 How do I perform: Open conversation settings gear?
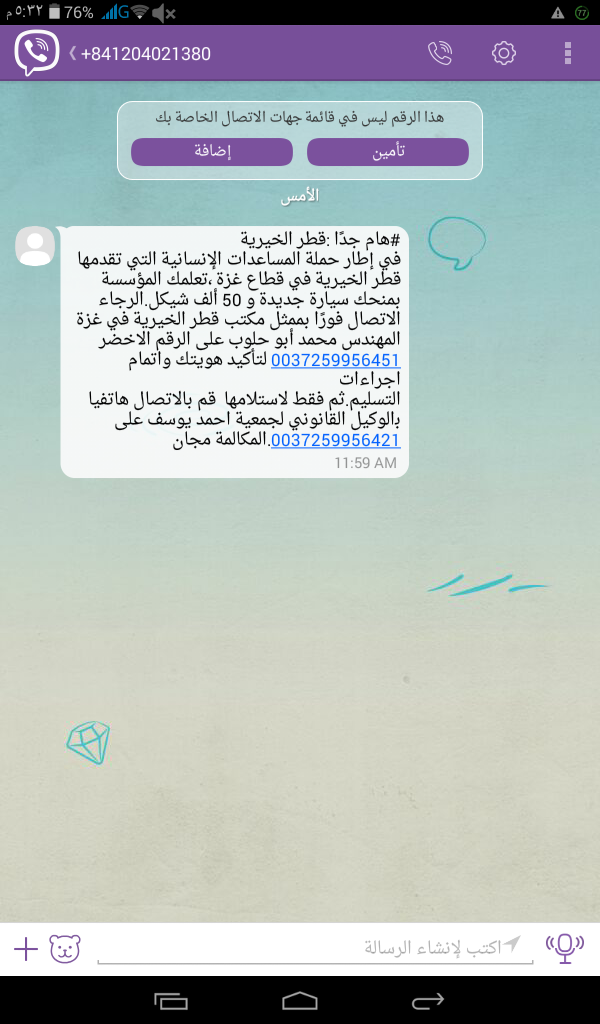point(503,54)
